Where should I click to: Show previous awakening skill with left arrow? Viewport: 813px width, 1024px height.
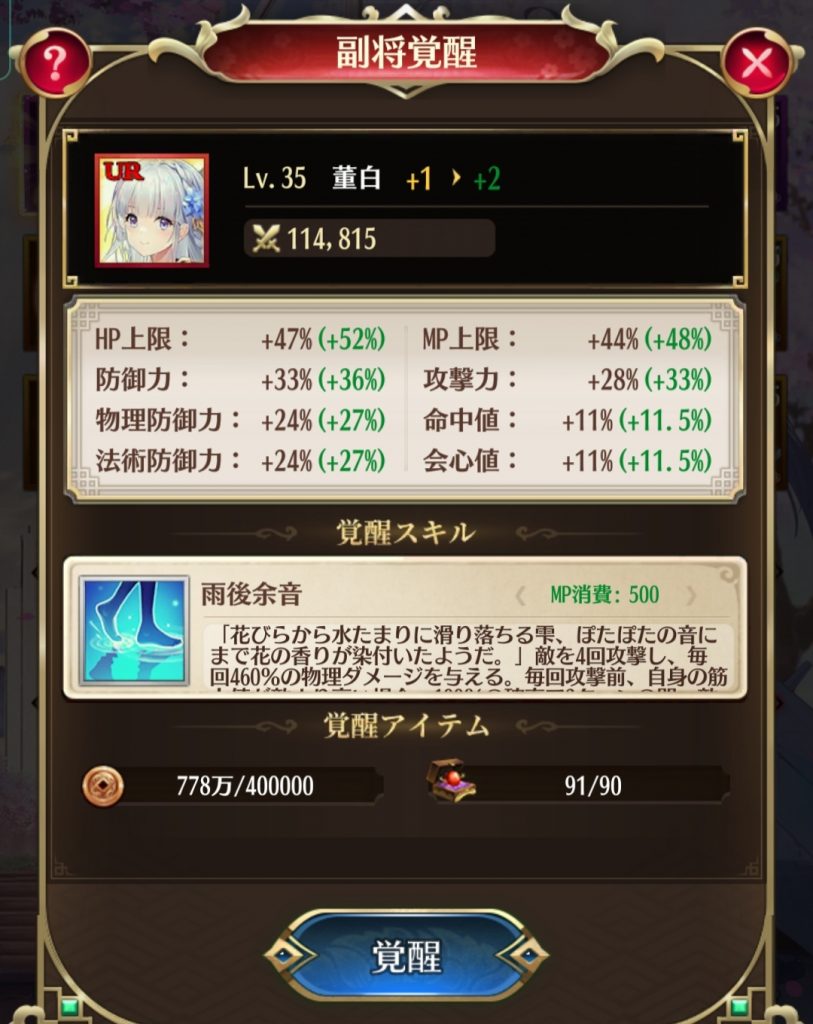pyautogui.click(x=519, y=596)
